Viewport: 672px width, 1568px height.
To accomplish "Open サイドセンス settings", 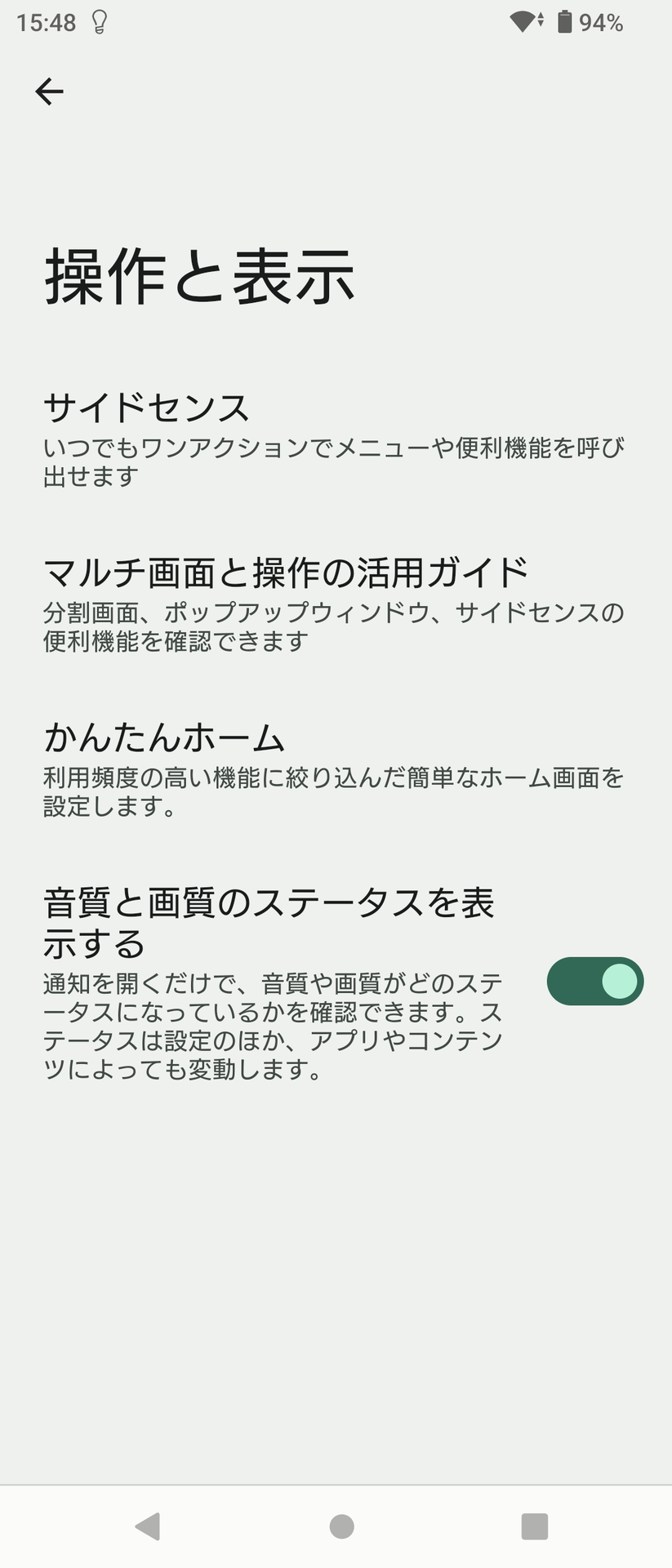I will tap(335, 439).
